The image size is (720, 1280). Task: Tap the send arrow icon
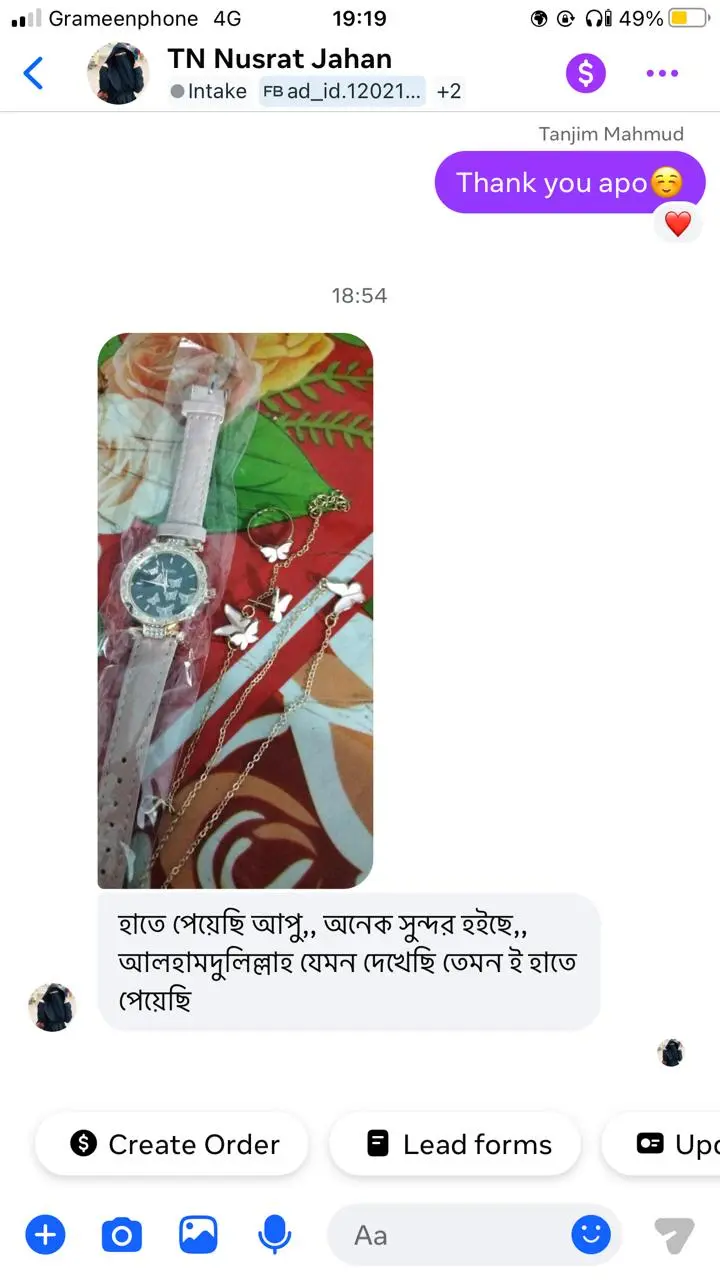click(x=674, y=1236)
